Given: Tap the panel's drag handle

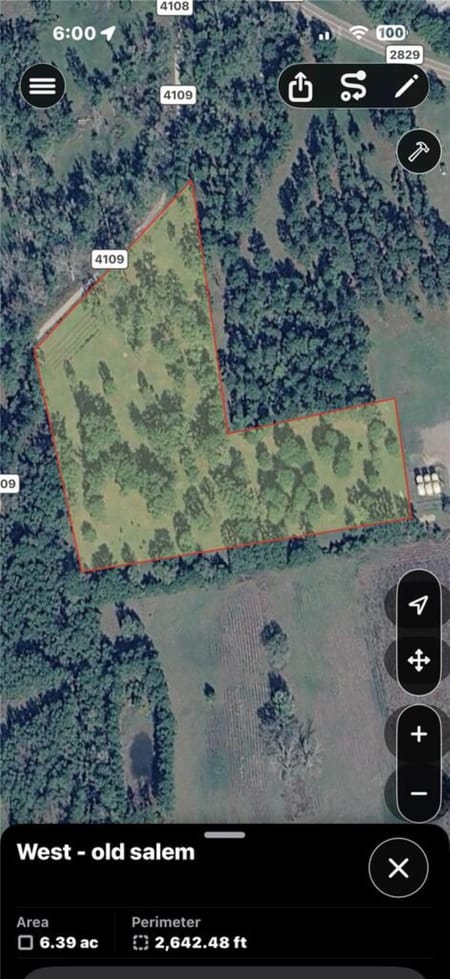Looking at the screenshot, I should [x=225, y=834].
